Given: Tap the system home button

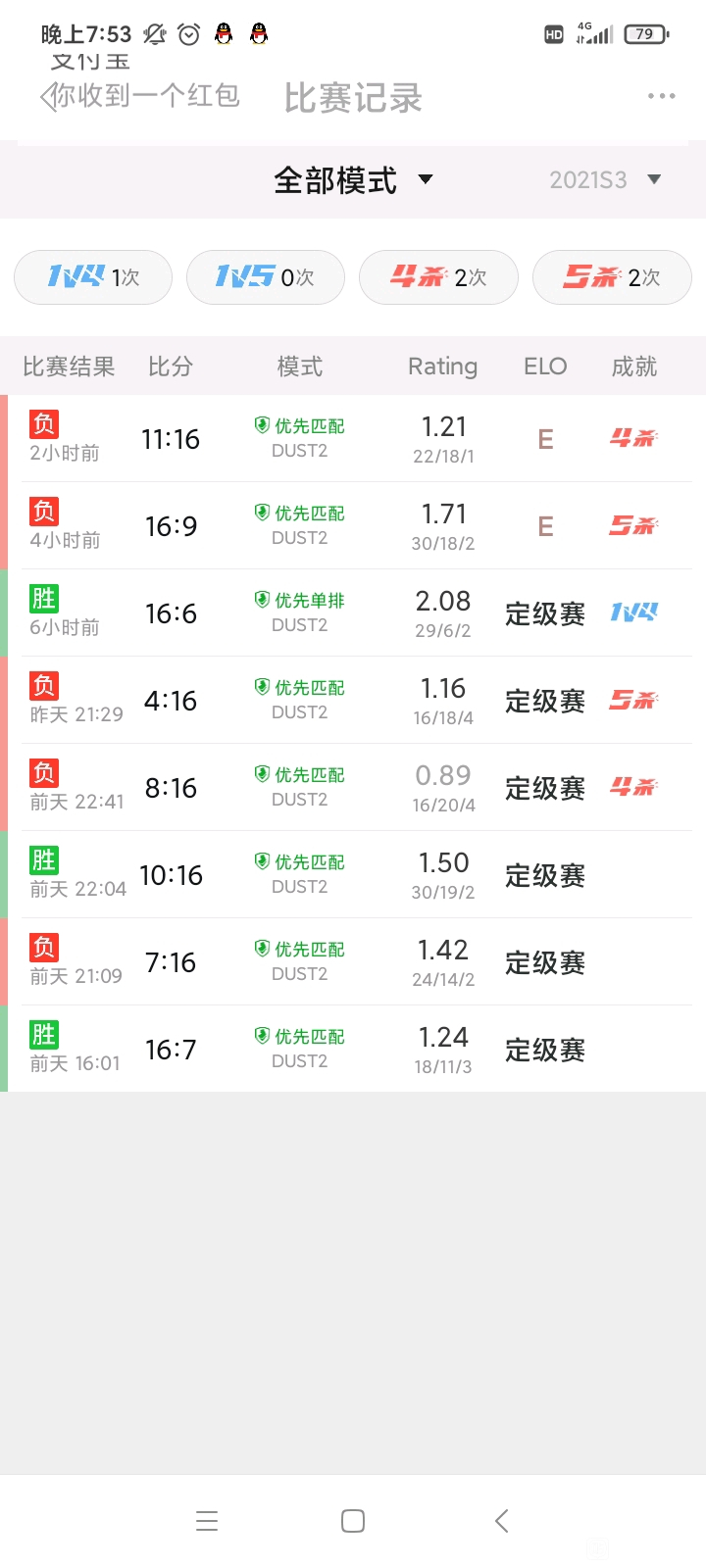Looking at the screenshot, I should 353,1521.
